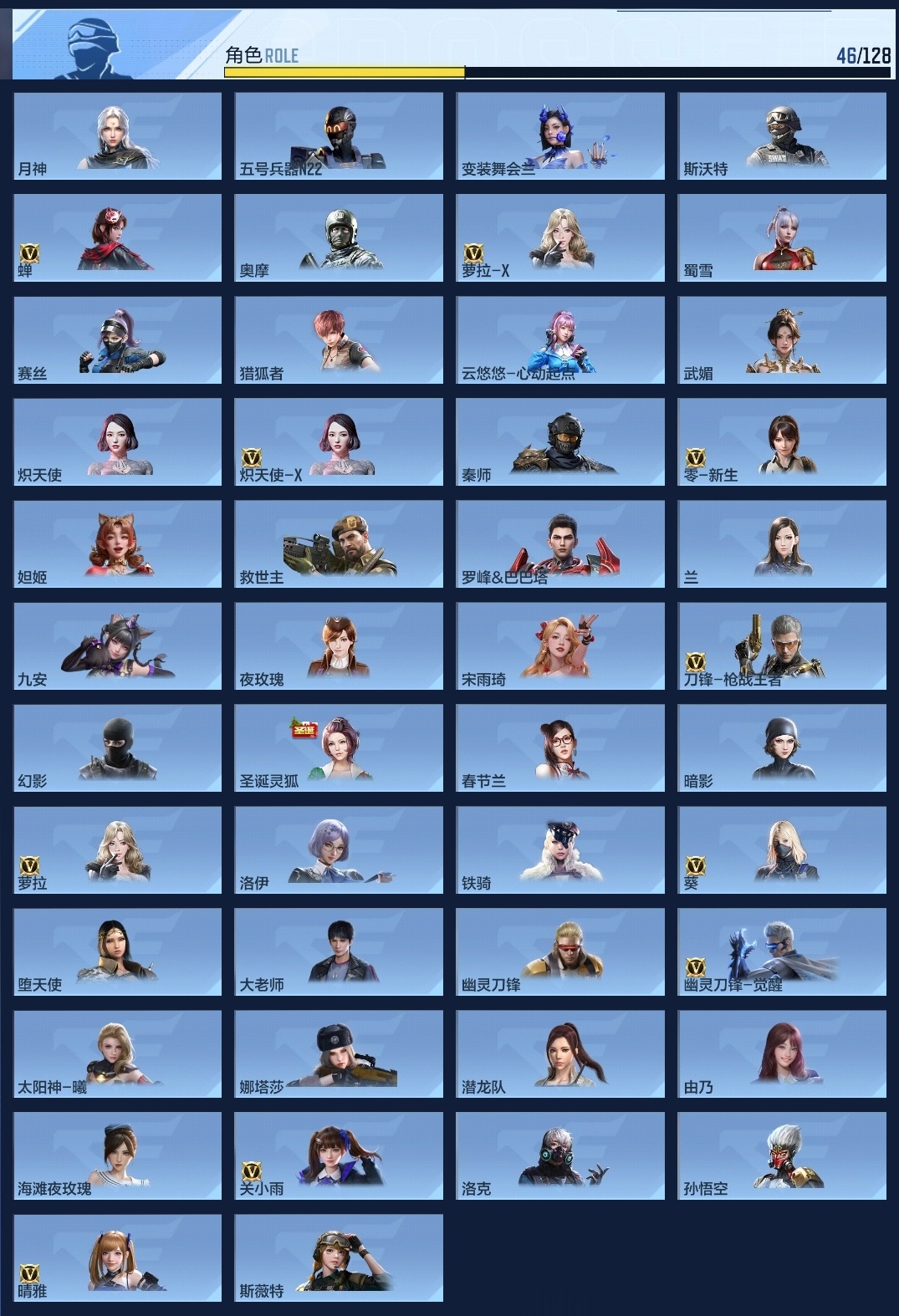View the 宋雨琦 character card
Screen dimensions: 899x1316
pos(560,645)
